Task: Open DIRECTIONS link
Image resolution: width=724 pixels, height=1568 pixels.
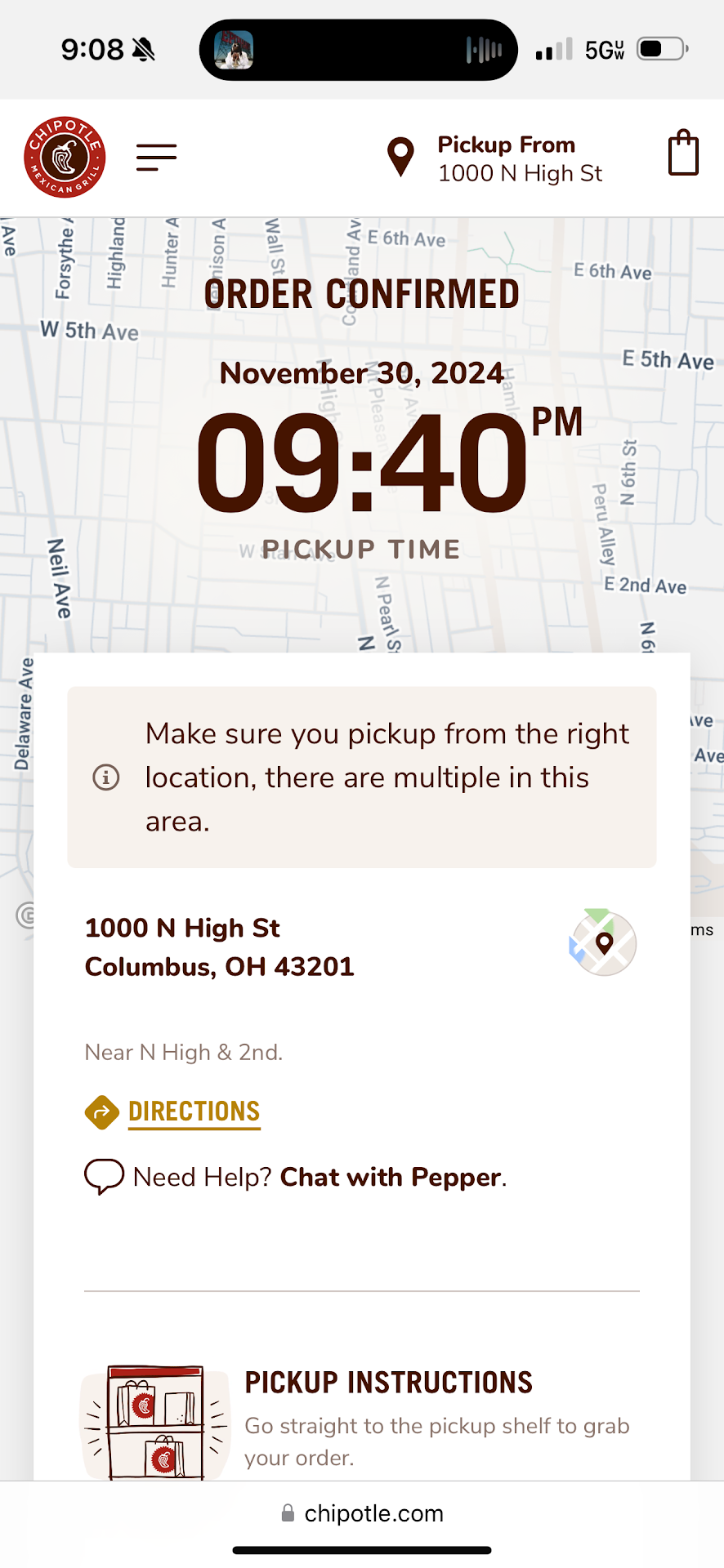Action: tap(194, 1111)
